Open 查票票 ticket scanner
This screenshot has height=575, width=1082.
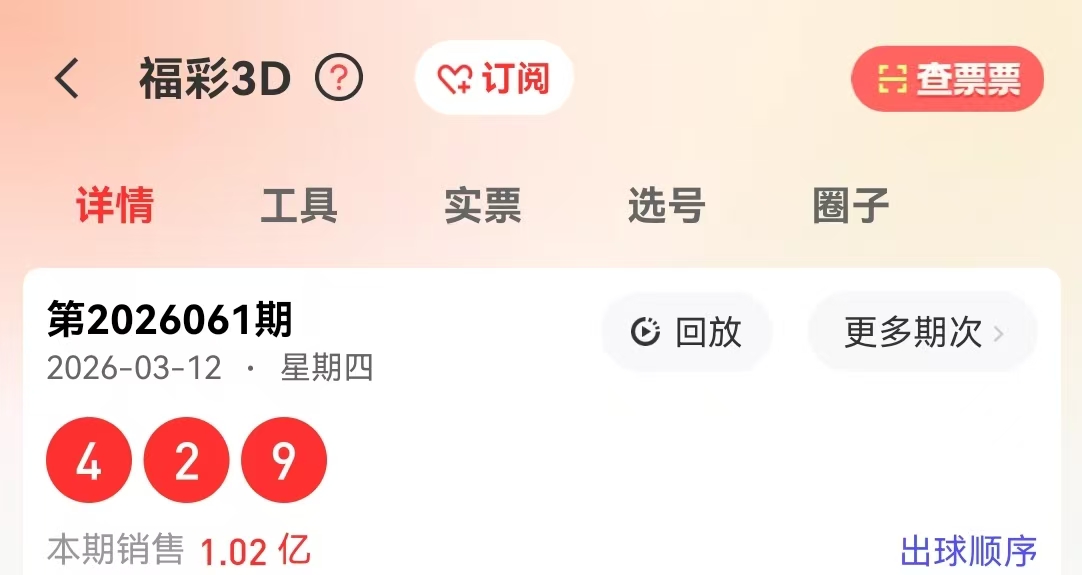coord(947,79)
